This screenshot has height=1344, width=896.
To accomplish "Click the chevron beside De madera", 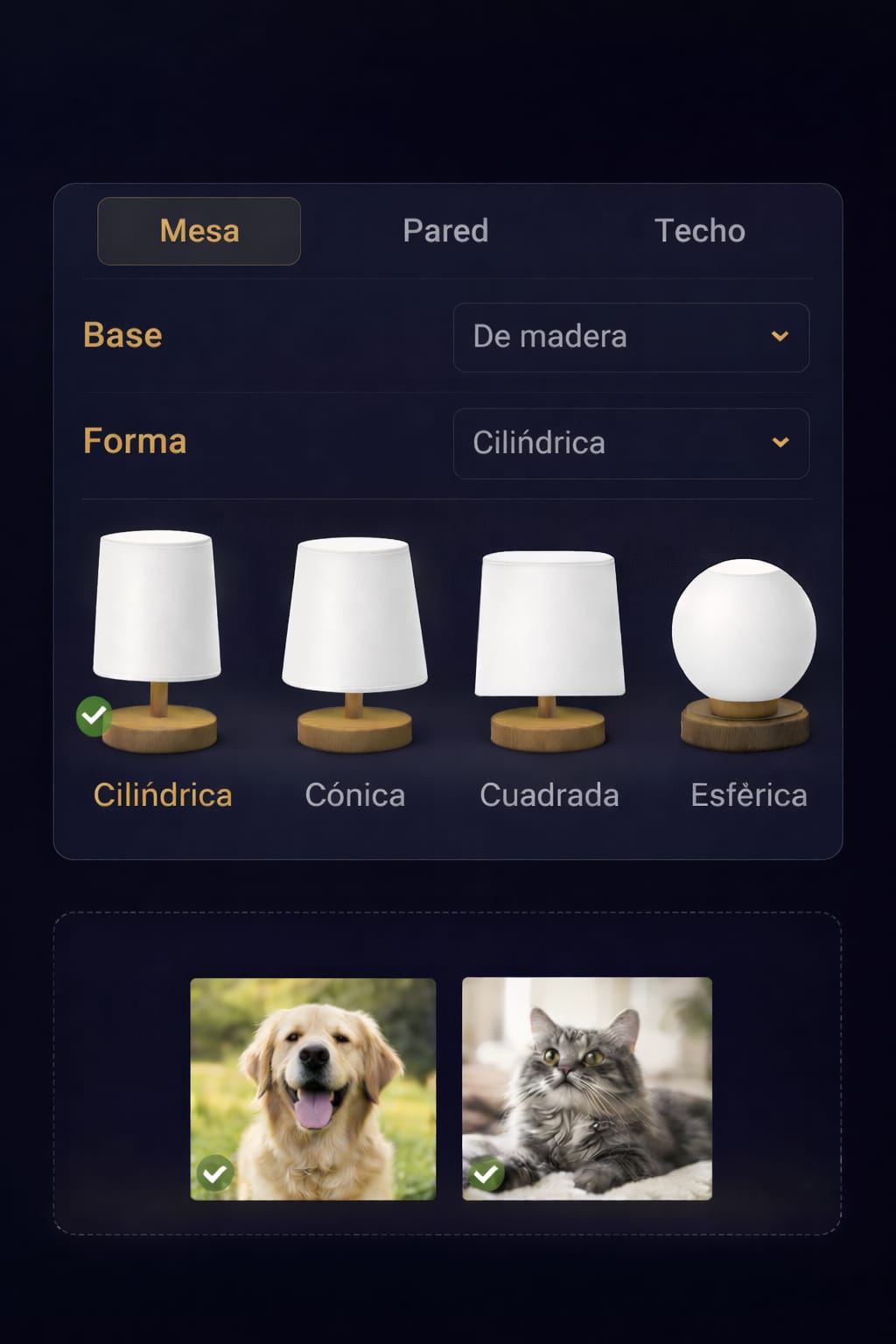I will (x=781, y=338).
